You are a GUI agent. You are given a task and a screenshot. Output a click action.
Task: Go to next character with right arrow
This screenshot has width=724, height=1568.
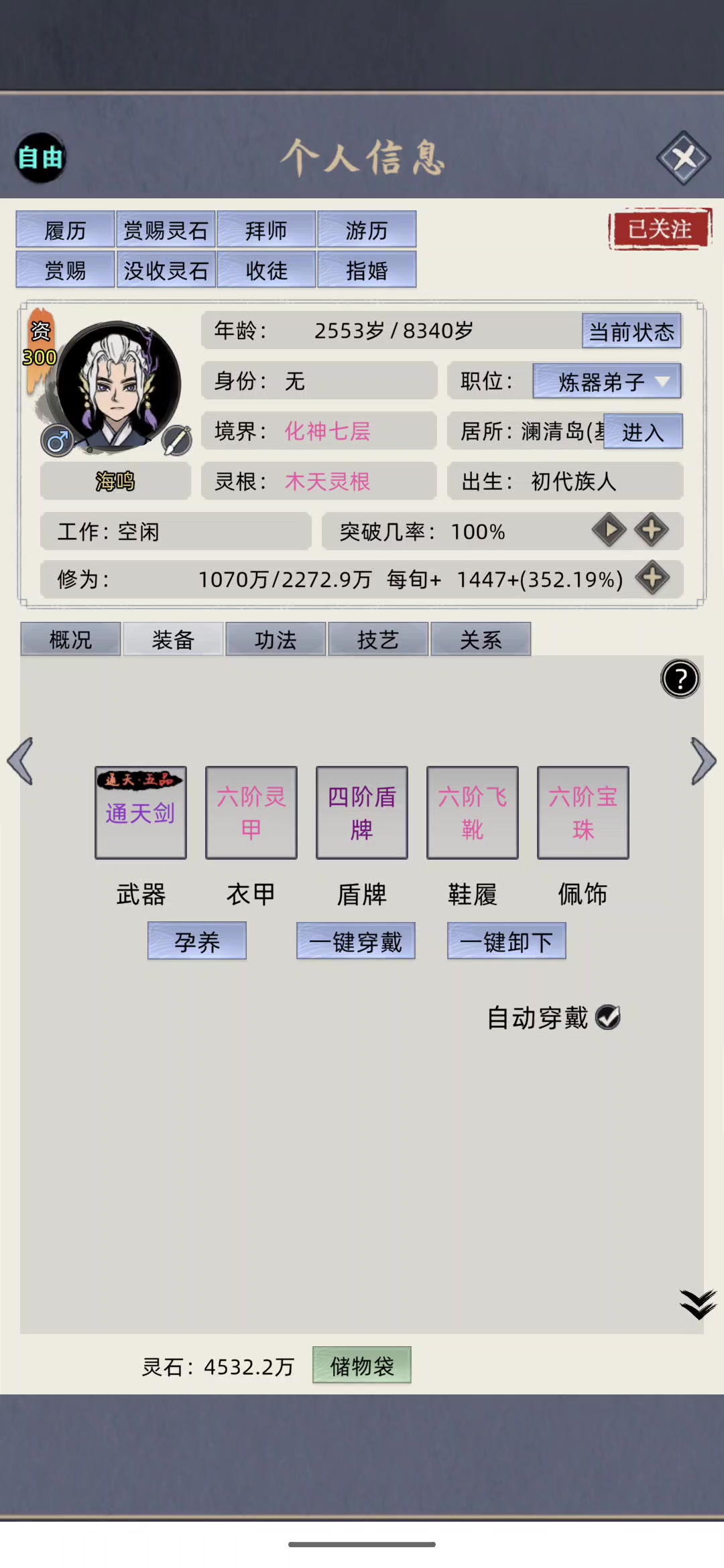703,761
